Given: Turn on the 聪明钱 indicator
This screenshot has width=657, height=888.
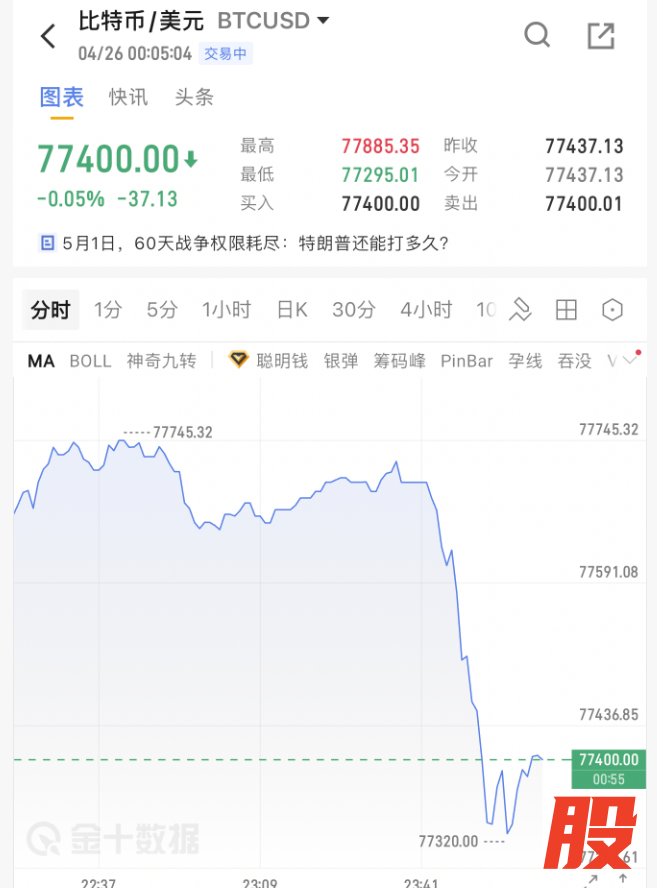Looking at the screenshot, I should click(x=270, y=361).
